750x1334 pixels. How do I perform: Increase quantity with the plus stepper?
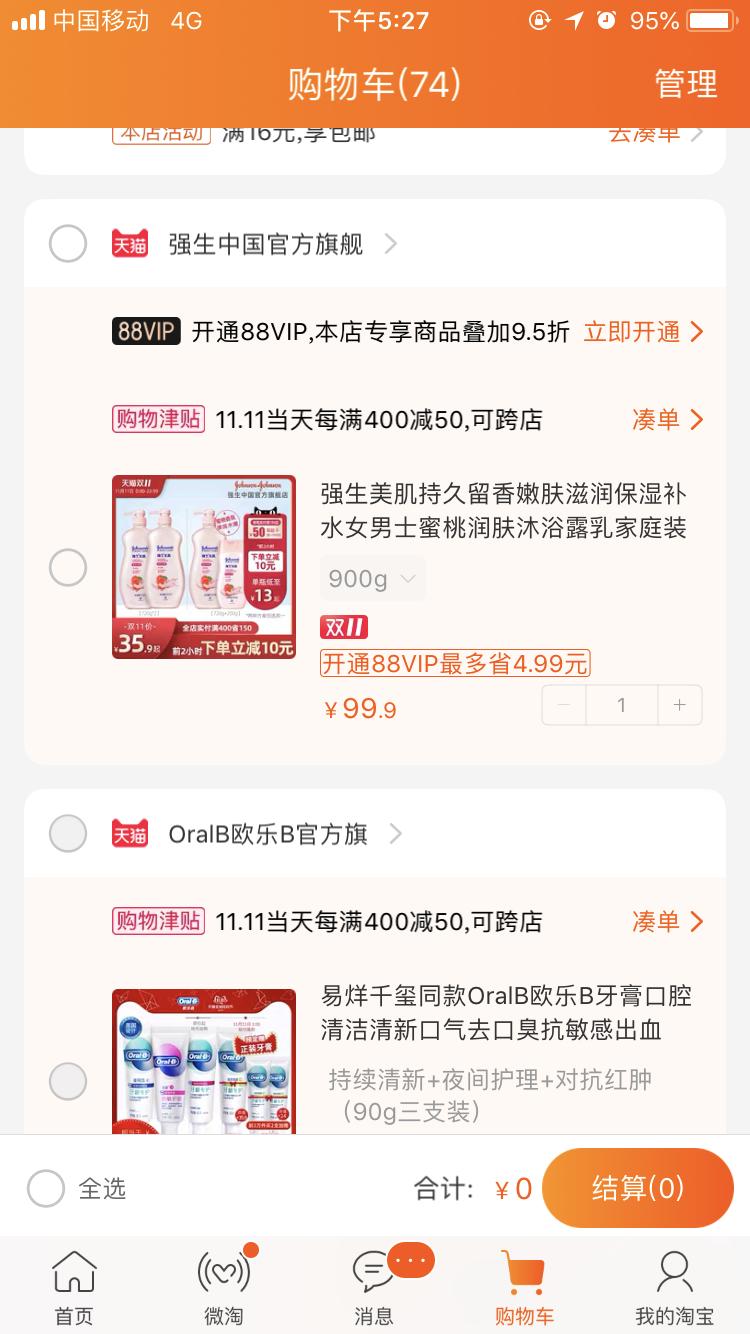pyautogui.click(x=679, y=705)
